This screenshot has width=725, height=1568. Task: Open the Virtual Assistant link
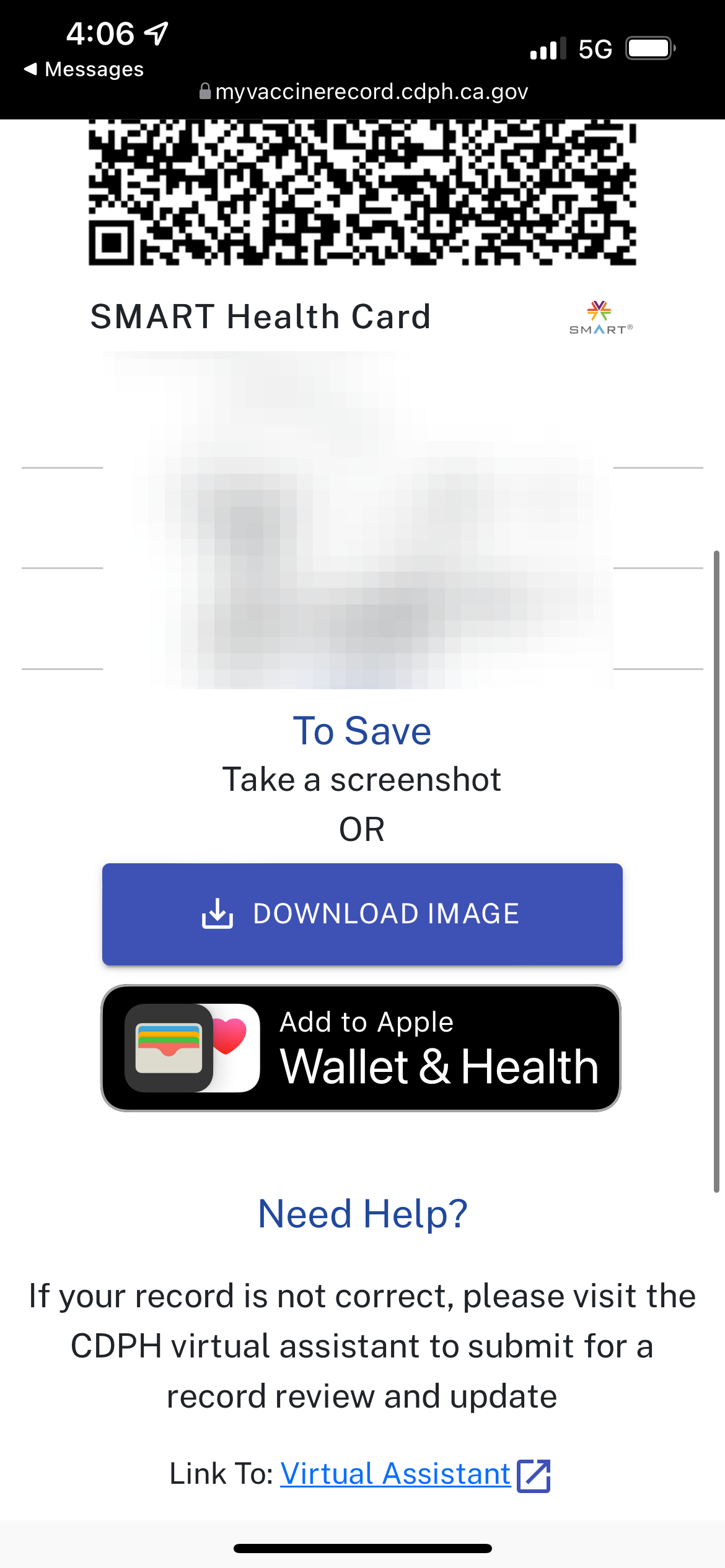396,1473
